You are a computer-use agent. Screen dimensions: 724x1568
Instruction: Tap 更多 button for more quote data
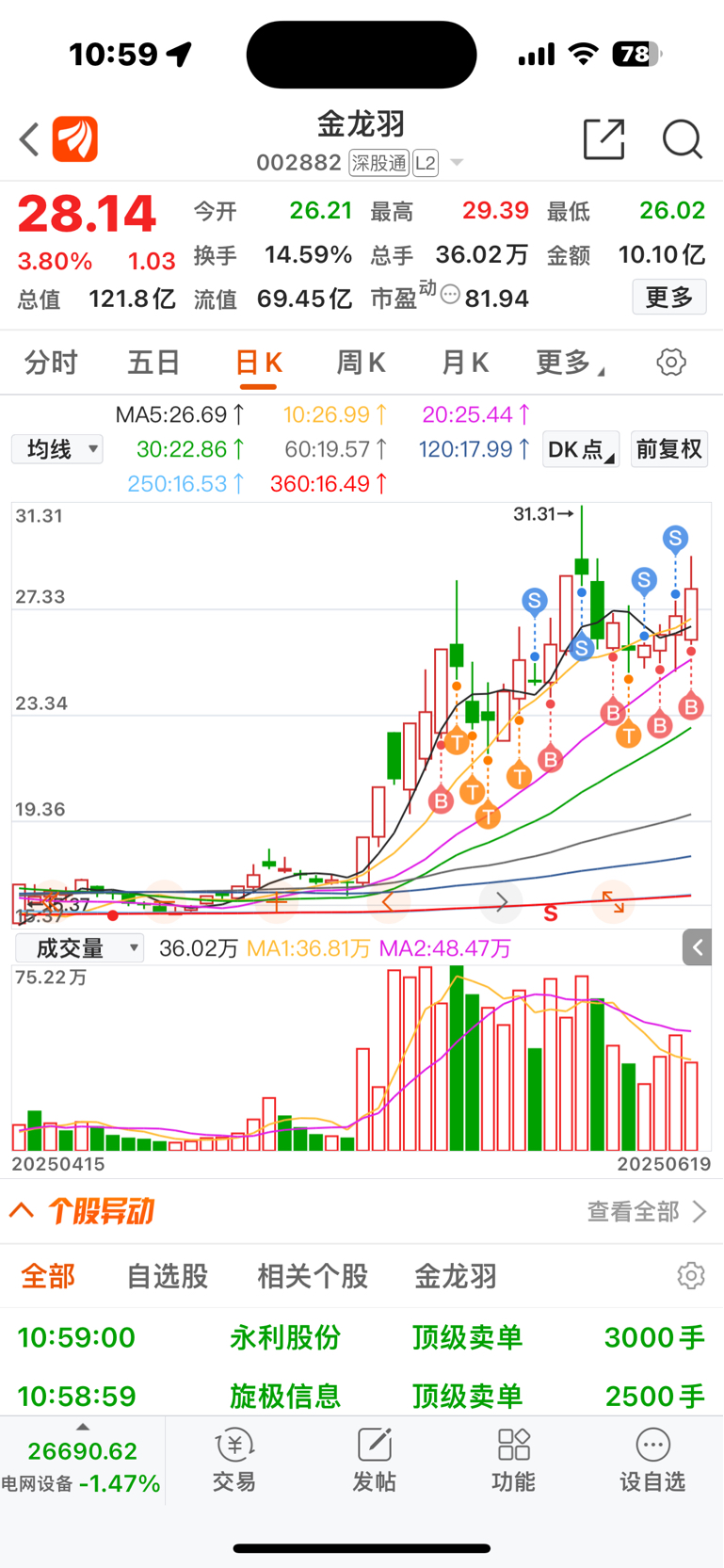669,298
